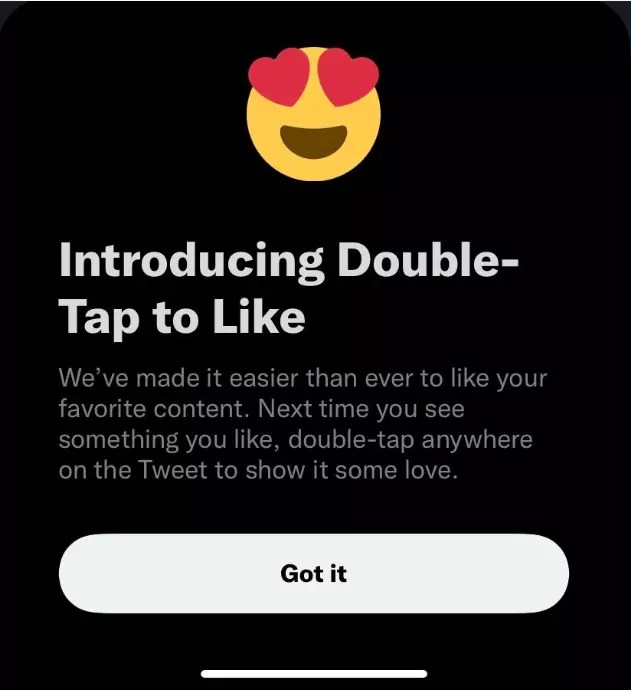Dismiss the dialog with Got it

click(x=313, y=574)
